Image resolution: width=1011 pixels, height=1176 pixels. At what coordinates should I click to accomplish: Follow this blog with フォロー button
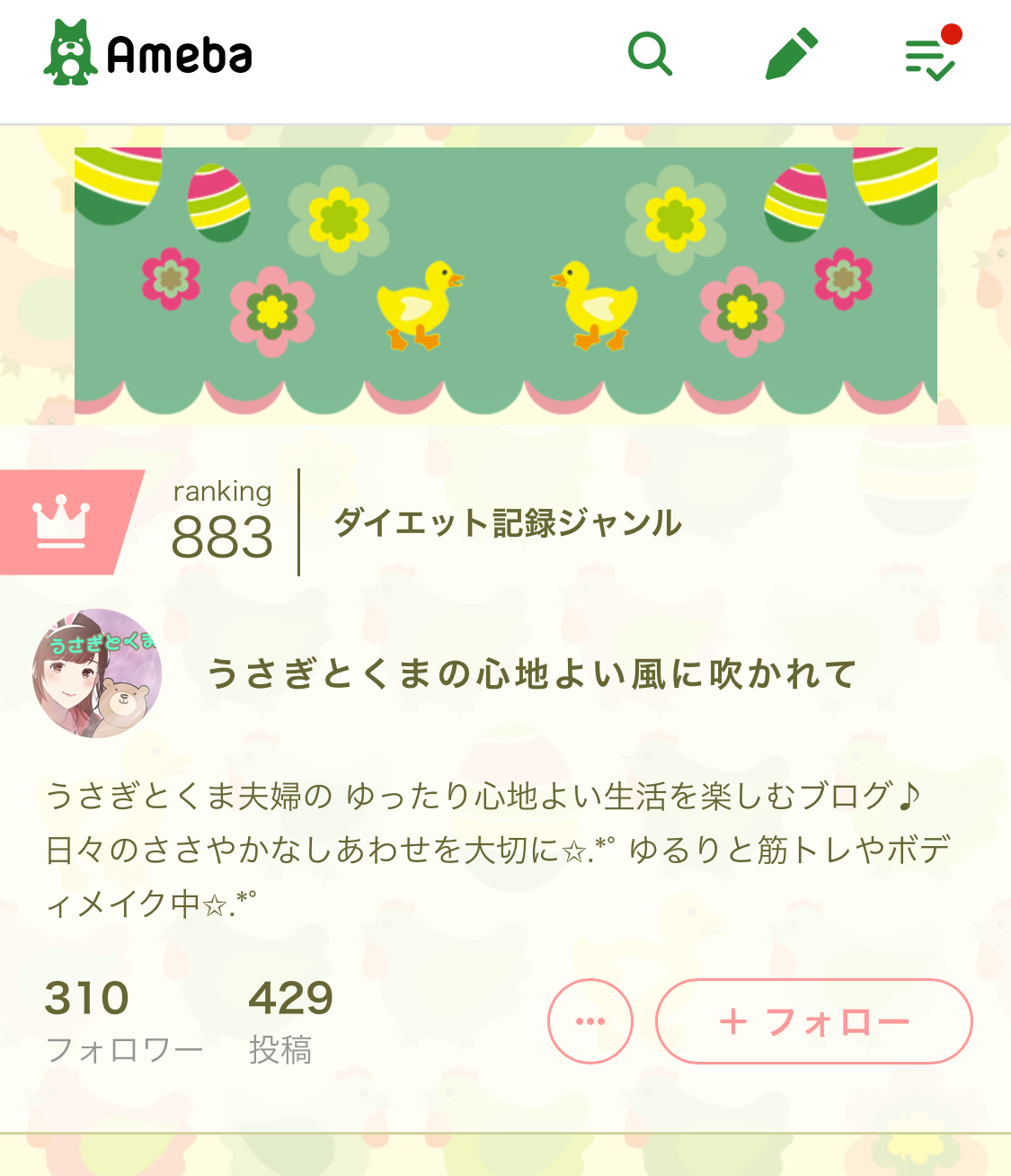pyautogui.click(x=814, y=1021)
